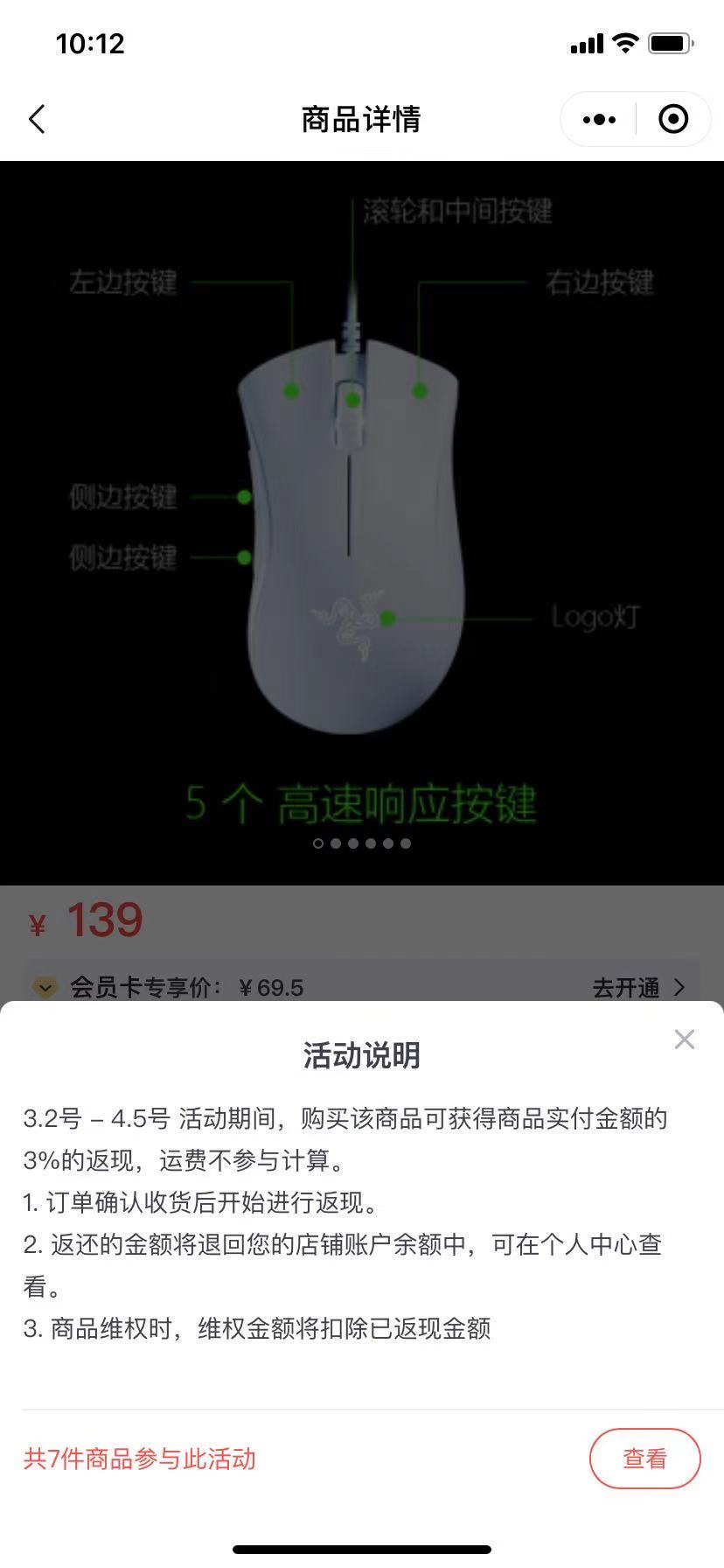Dismiss the 活动说明 popup

pos(684,1039)
